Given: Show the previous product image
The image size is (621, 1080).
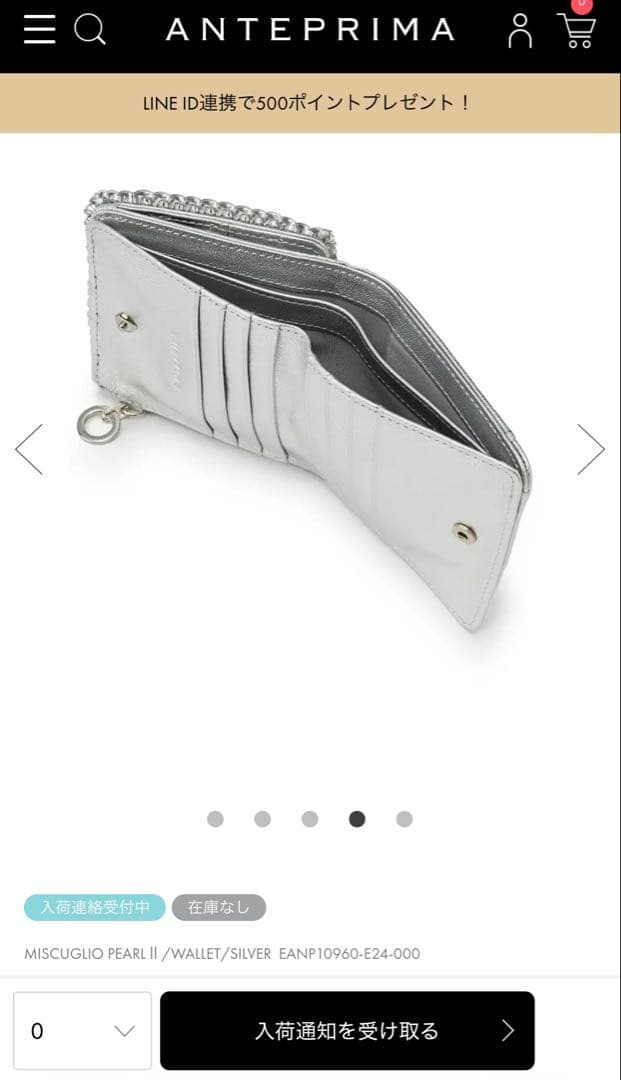Looking at the screenshot, I should pyautogui.click(x=29, y=449).
